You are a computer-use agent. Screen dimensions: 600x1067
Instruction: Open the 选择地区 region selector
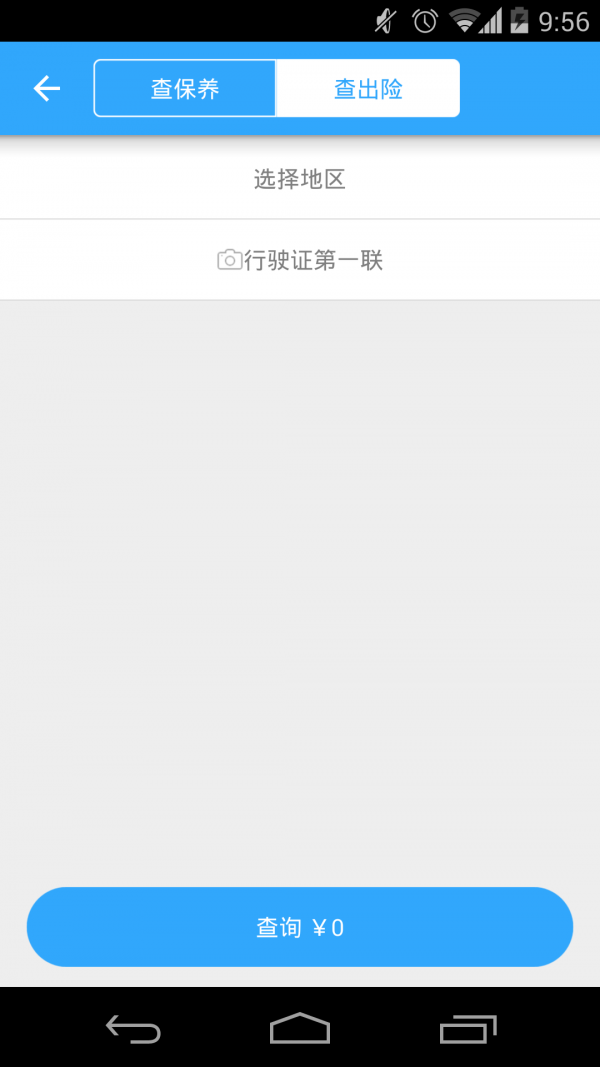click(300, 180)
